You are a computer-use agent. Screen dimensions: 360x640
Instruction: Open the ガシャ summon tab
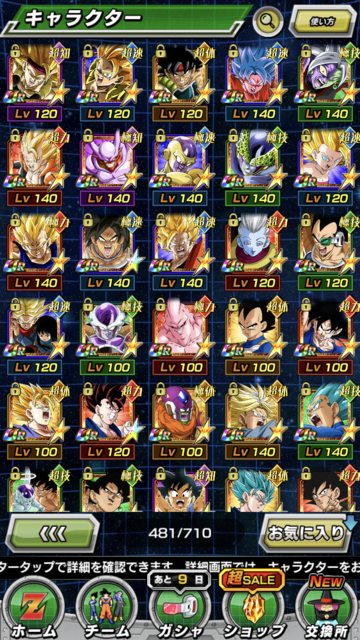(179, 608)
